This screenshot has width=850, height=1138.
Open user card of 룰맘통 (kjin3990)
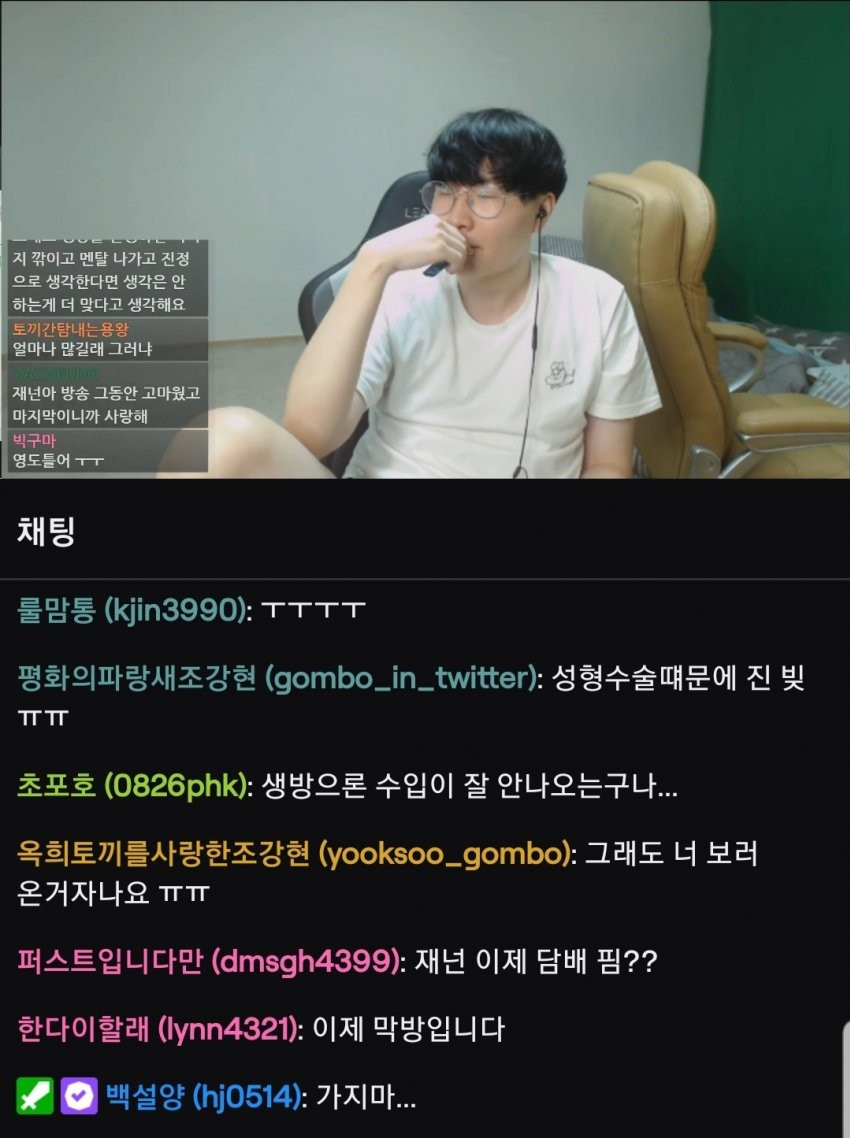click(x=132, y=611)
